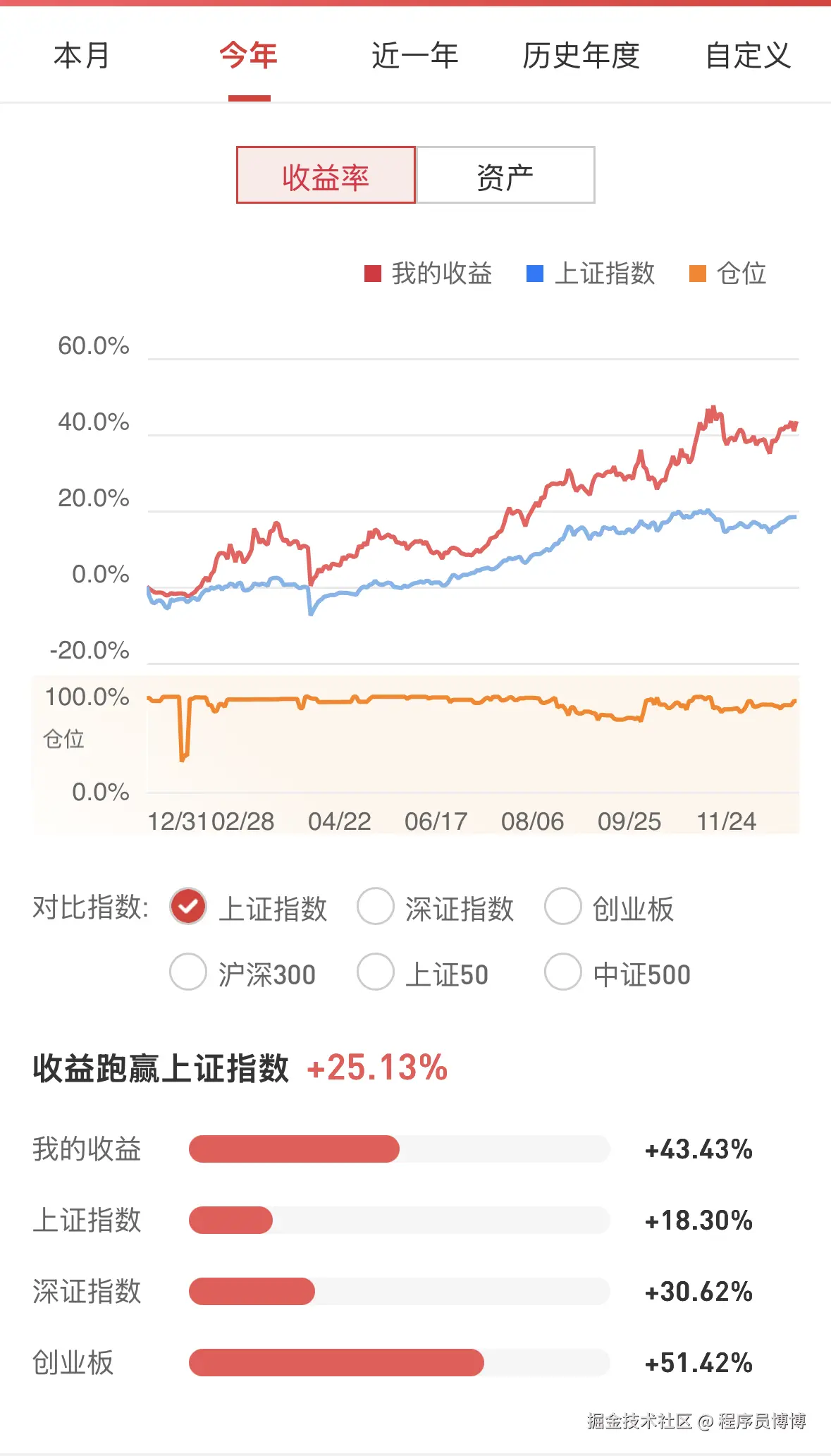This screenshot has height=1456, width=831.
Task: Click the 06/17 axis date label
Action: click(438, 821)
